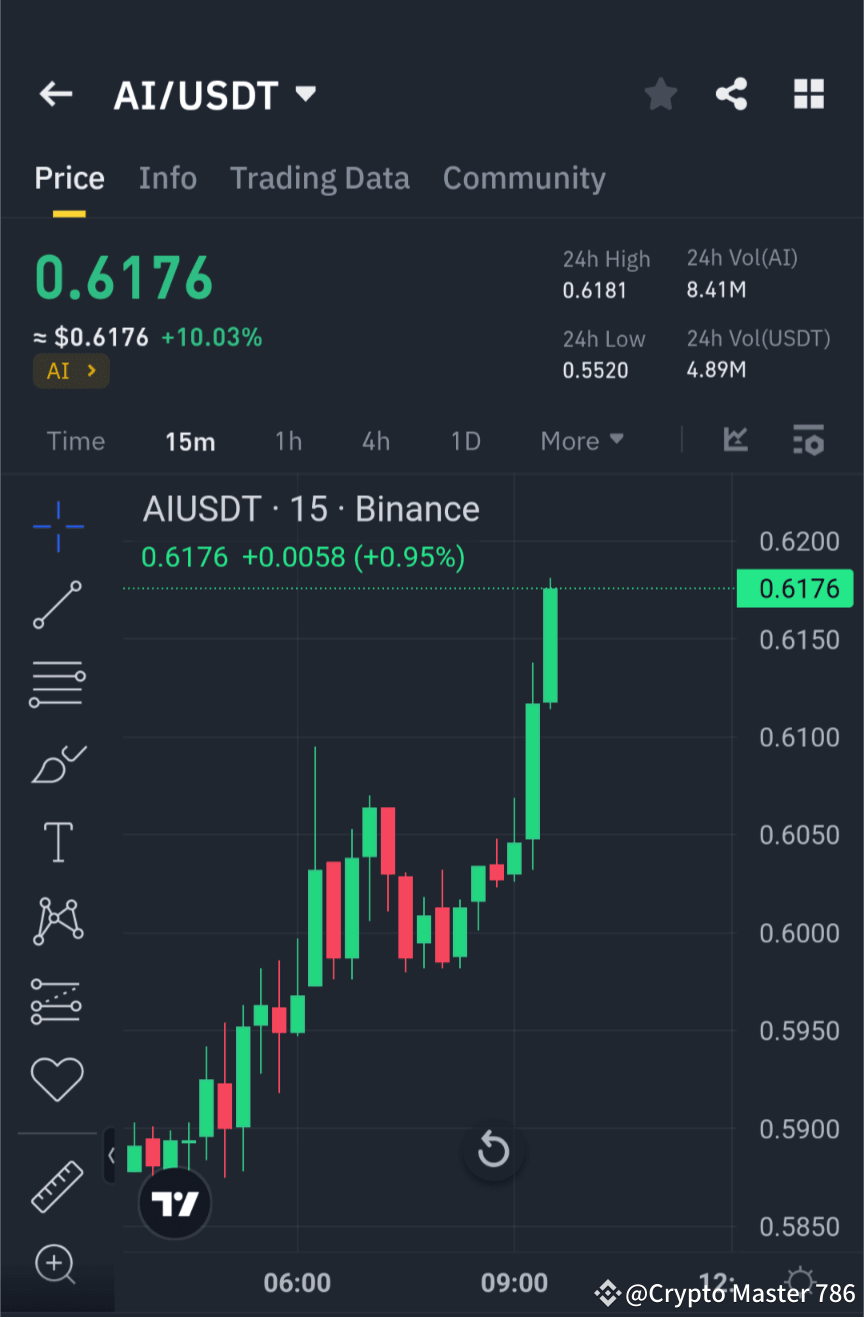Screen dimensions: 864x1317
Task: Open the horizontal lines tool options
Action: (x=57, y=684)
